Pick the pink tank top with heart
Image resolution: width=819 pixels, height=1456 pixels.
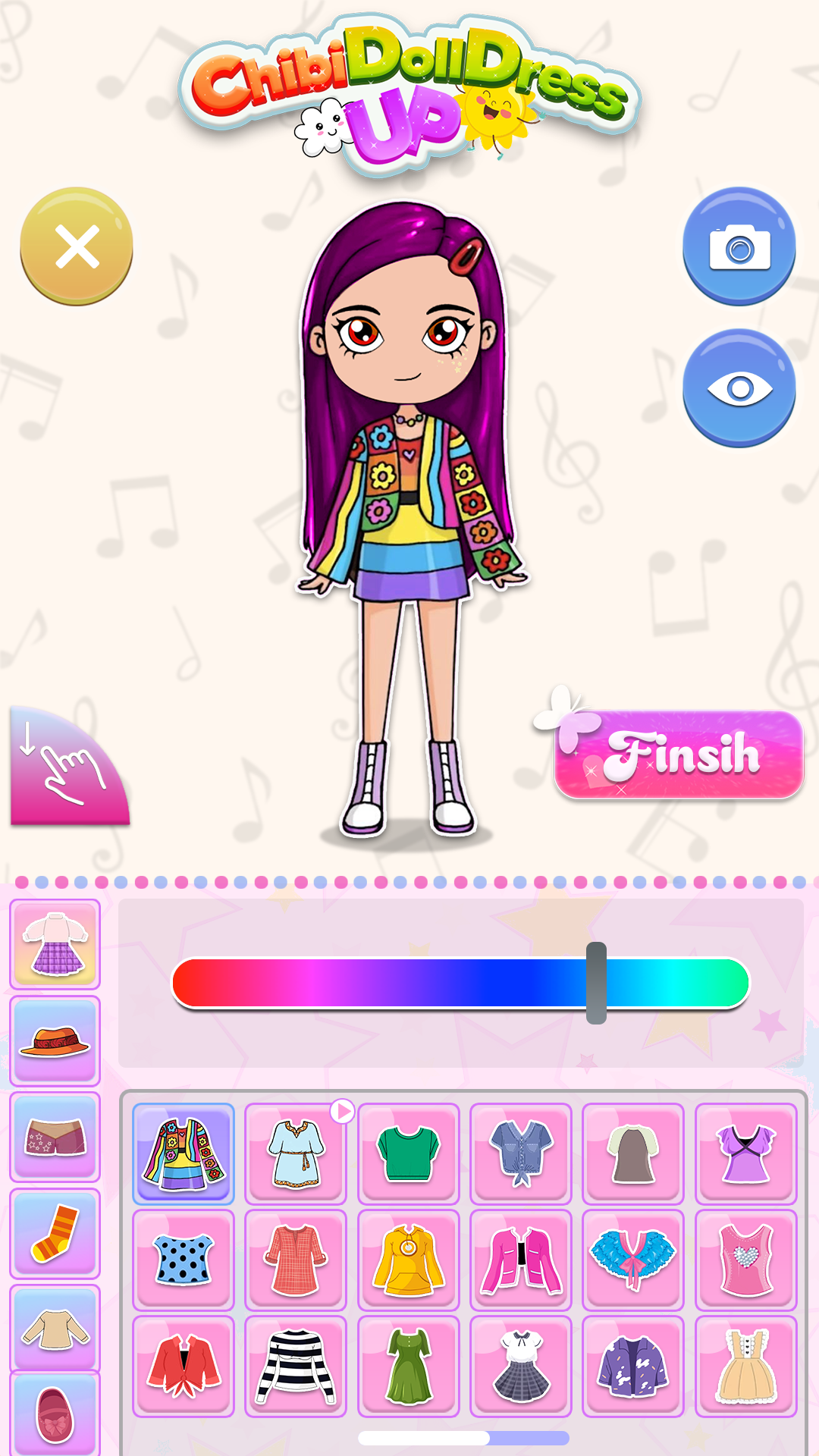tap(745, 1260)
